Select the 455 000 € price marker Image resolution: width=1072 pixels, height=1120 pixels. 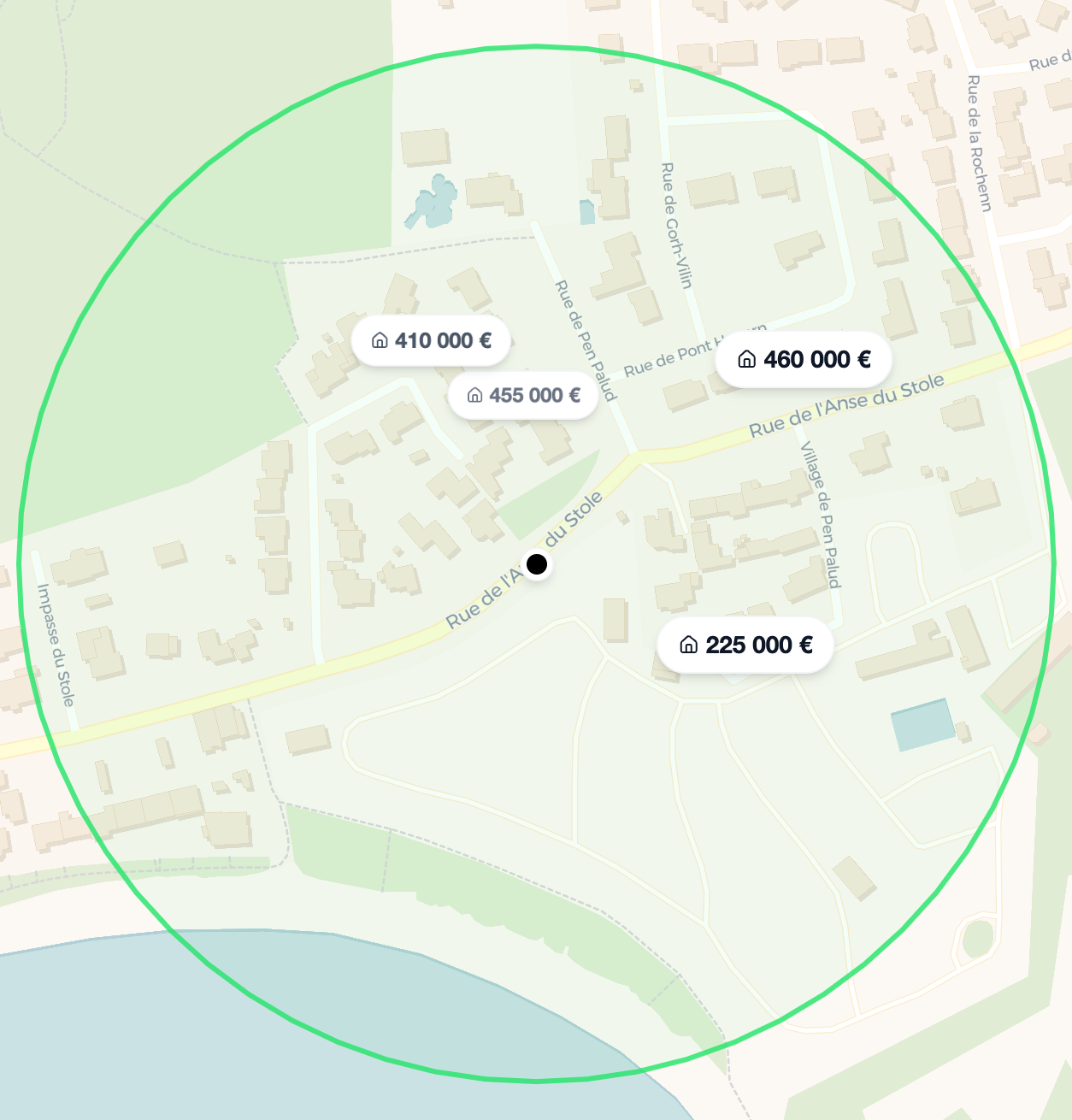[x=524, y=395]
